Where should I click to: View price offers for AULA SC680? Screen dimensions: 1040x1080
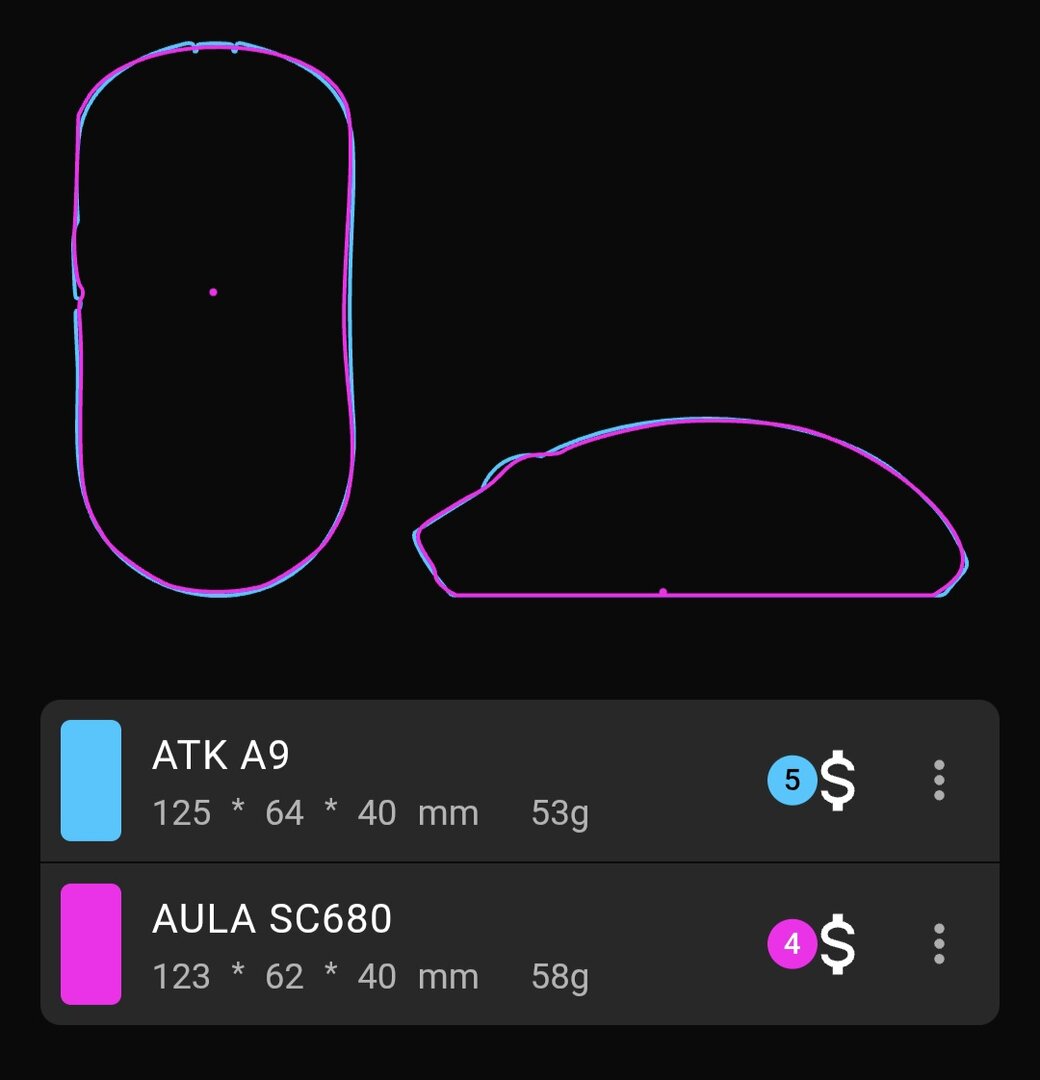click(x=813, y=944)
